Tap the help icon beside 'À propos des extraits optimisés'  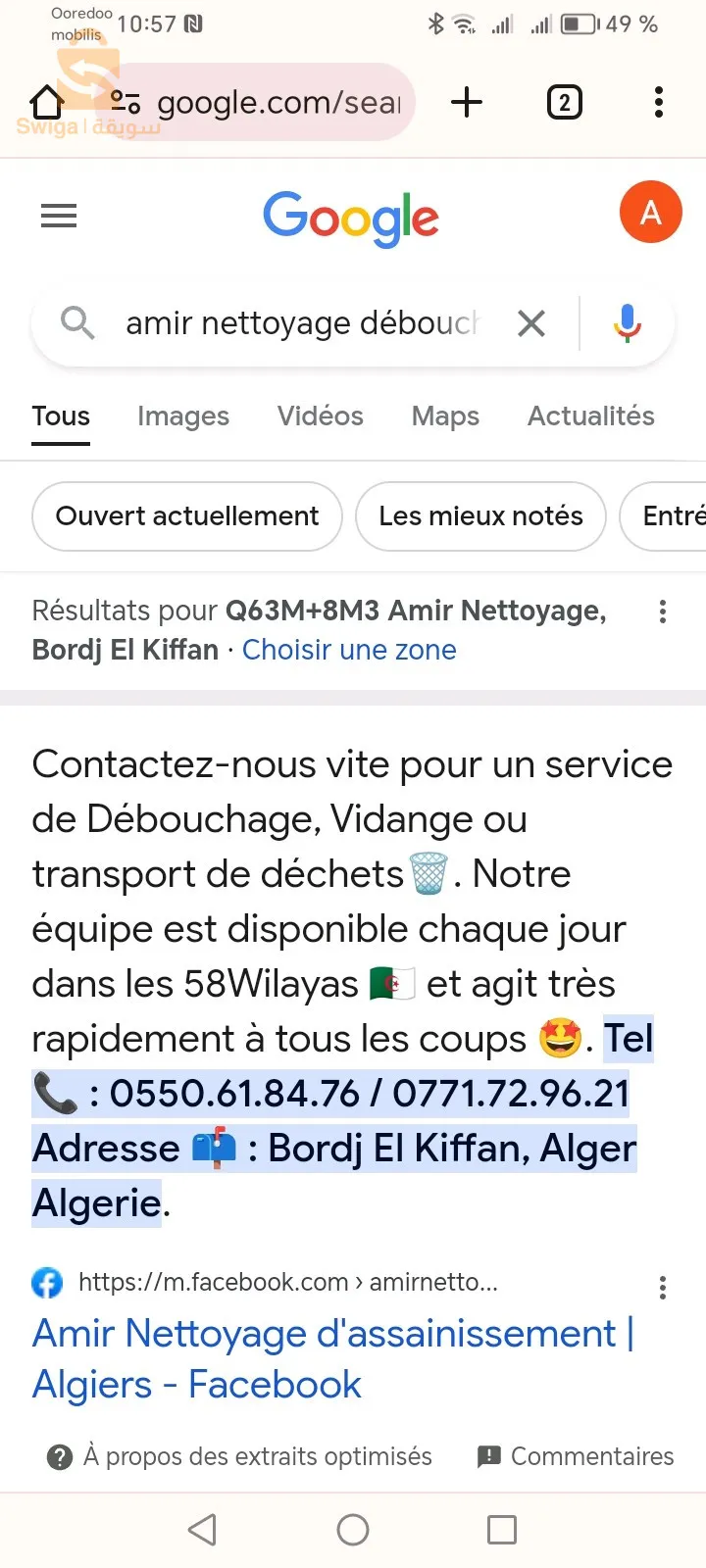click(60, 1457)
